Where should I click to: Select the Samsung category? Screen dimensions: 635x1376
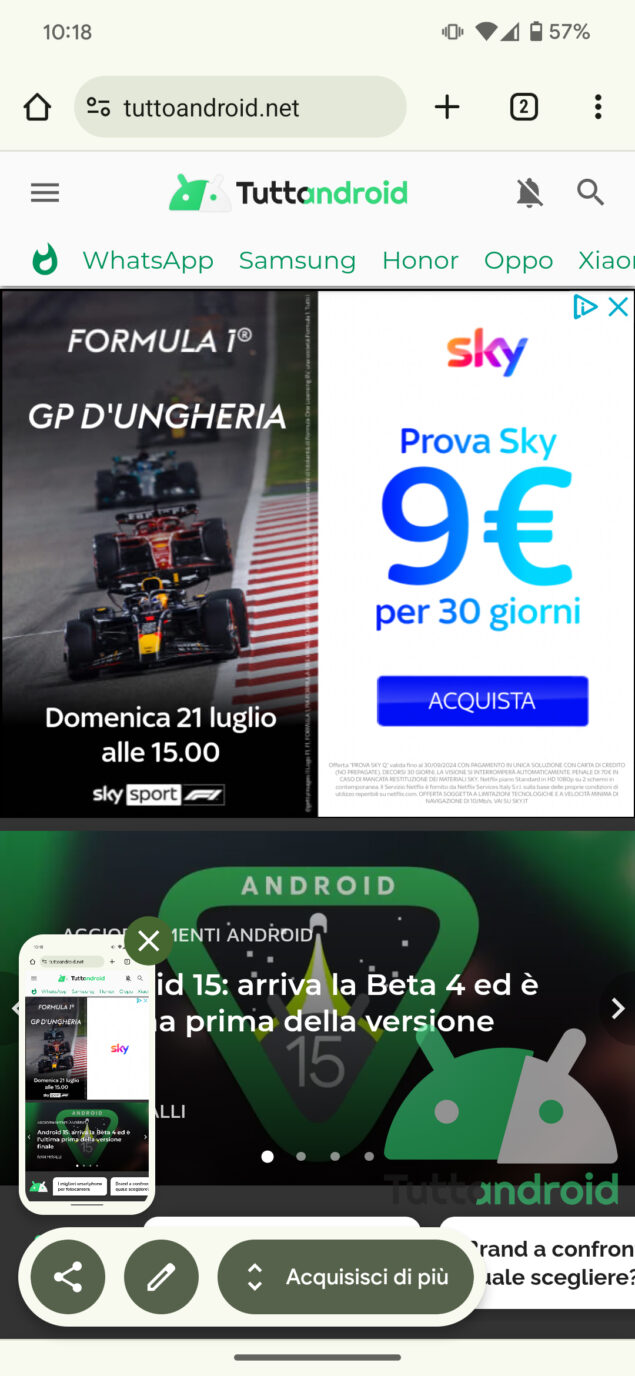click(297, 260)
